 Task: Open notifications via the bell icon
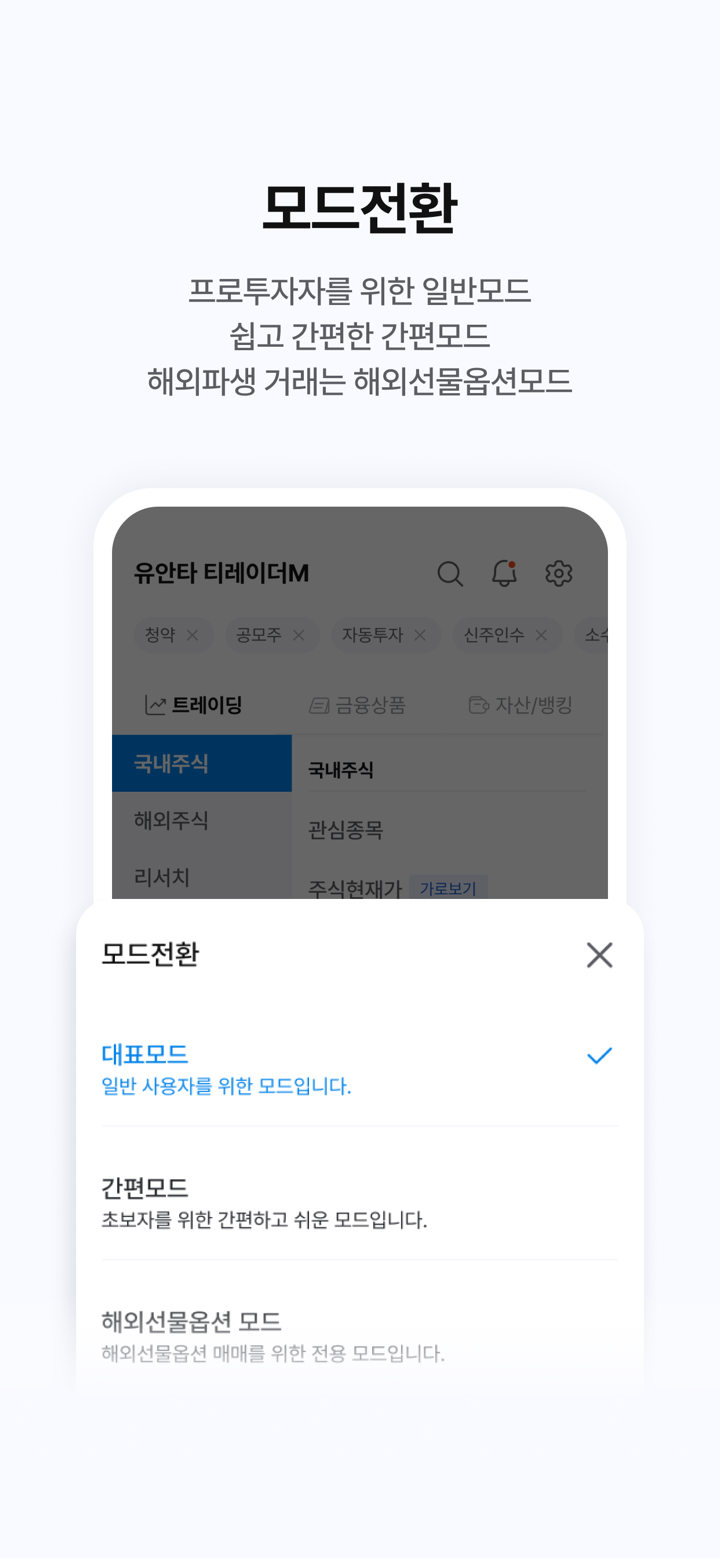click(504, 574)
